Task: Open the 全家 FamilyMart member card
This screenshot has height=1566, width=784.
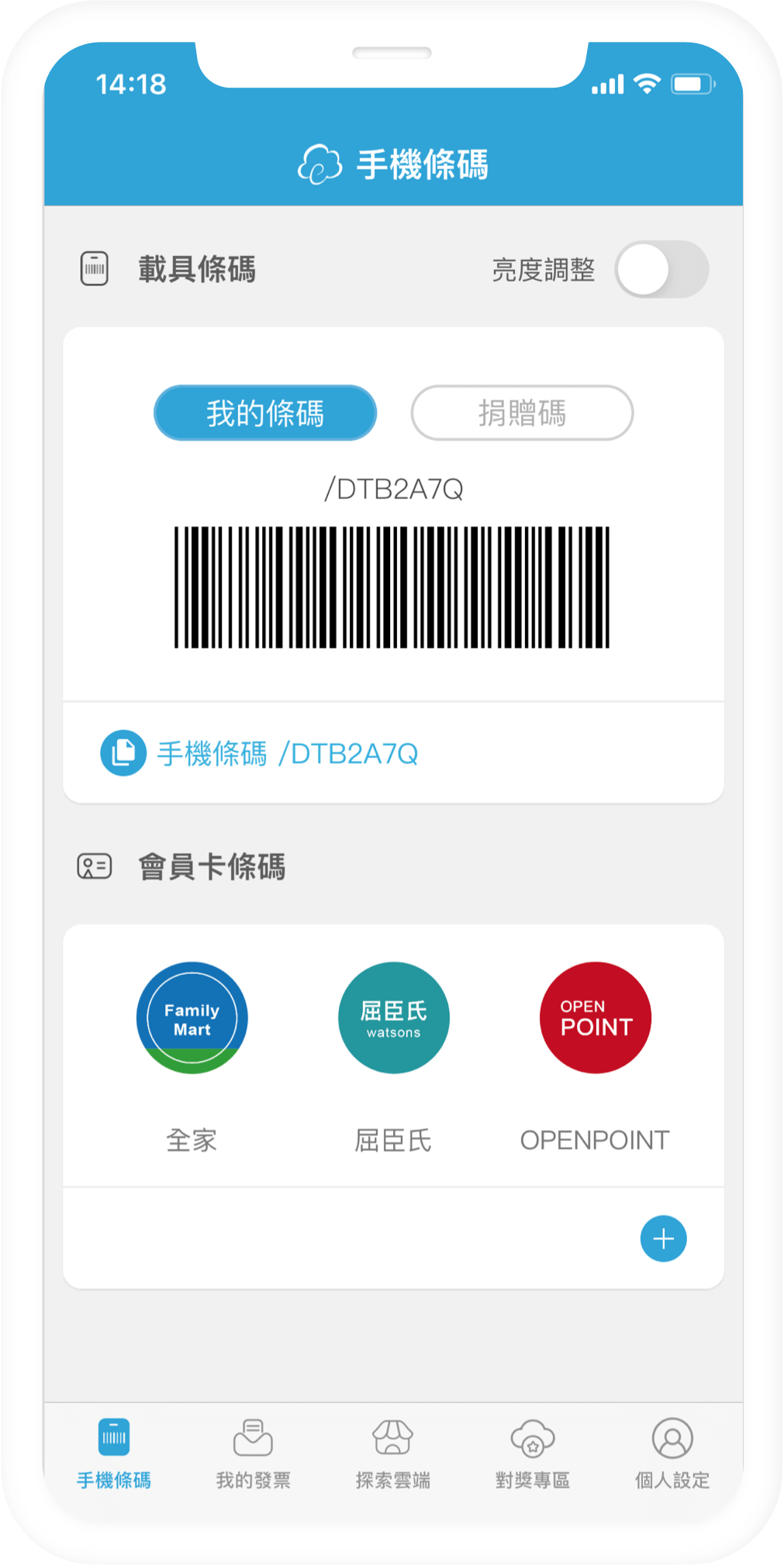Action: coord(192,1018)
